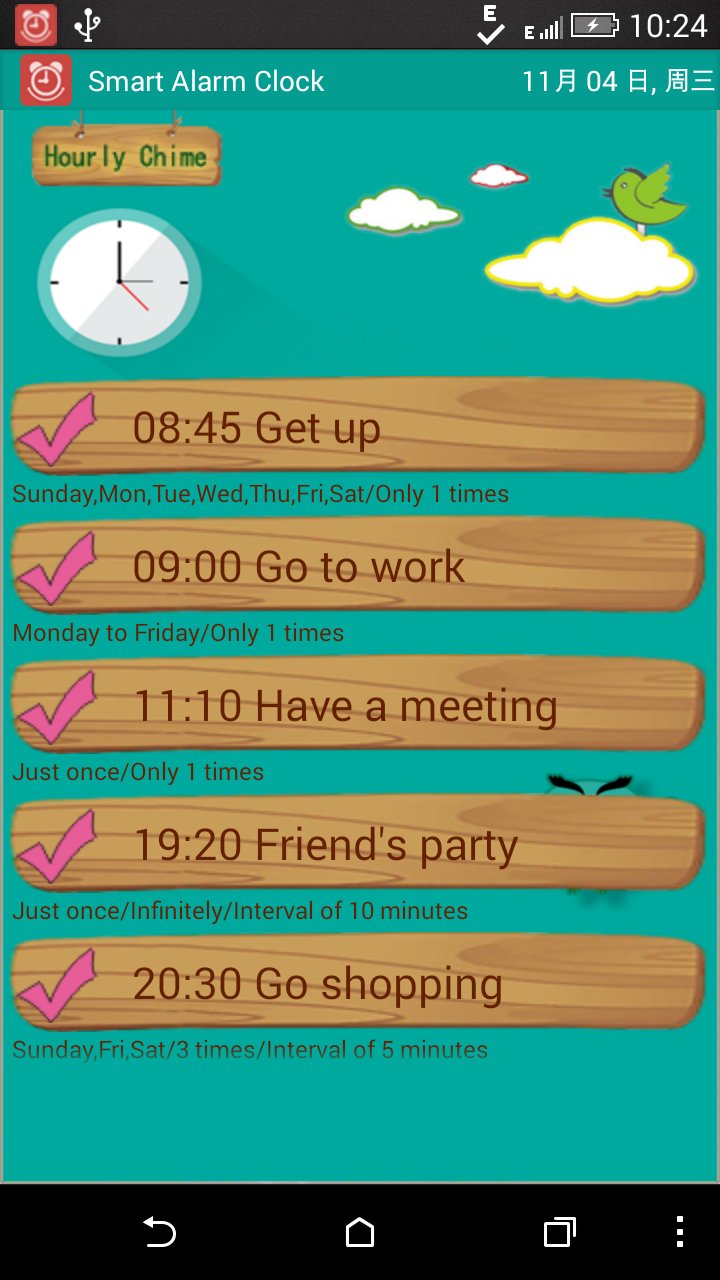The image size is (720, 1280).
Task: Open the Hourly Chime wooden sign
Action: (125, 155)
